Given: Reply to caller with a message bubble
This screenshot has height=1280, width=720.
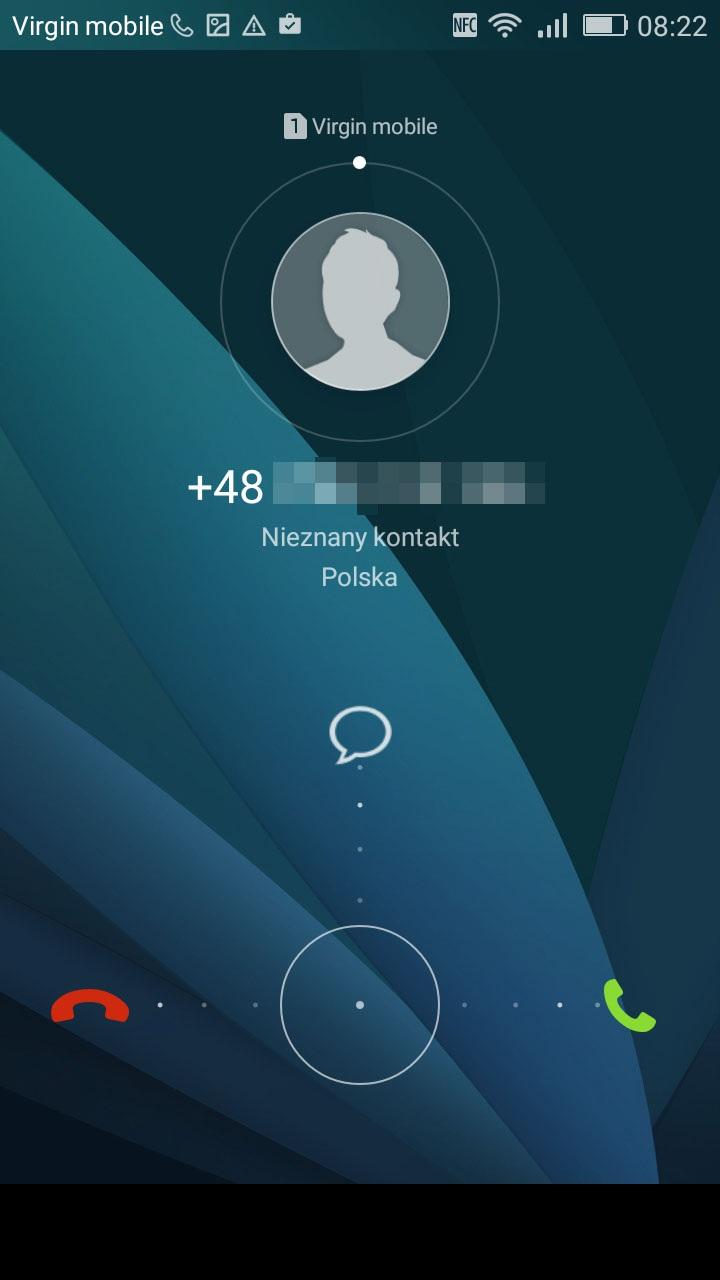Looking at the screenshot, I should pos(360,733).
